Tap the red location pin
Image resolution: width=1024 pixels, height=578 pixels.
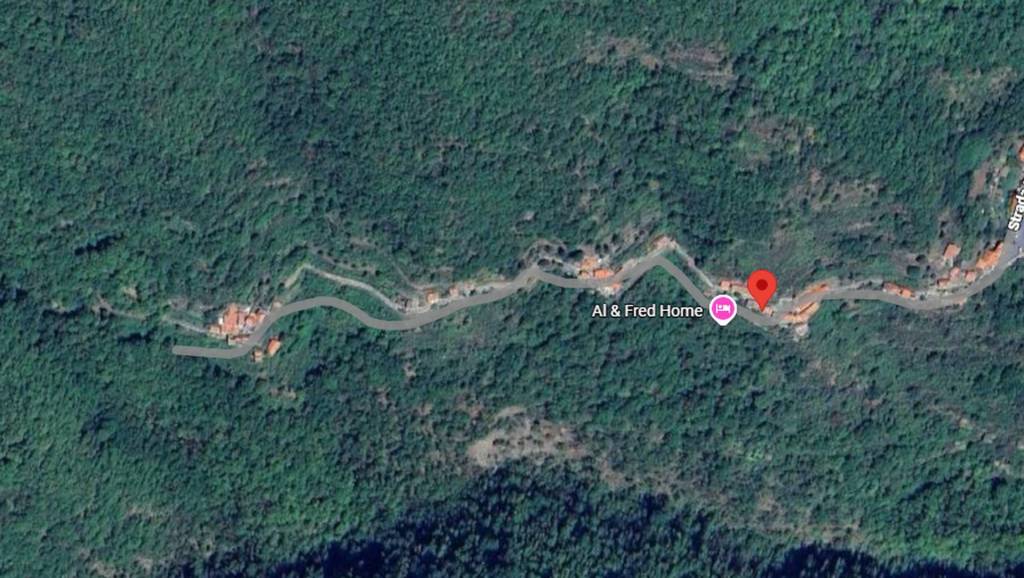(x=762, y=288)
